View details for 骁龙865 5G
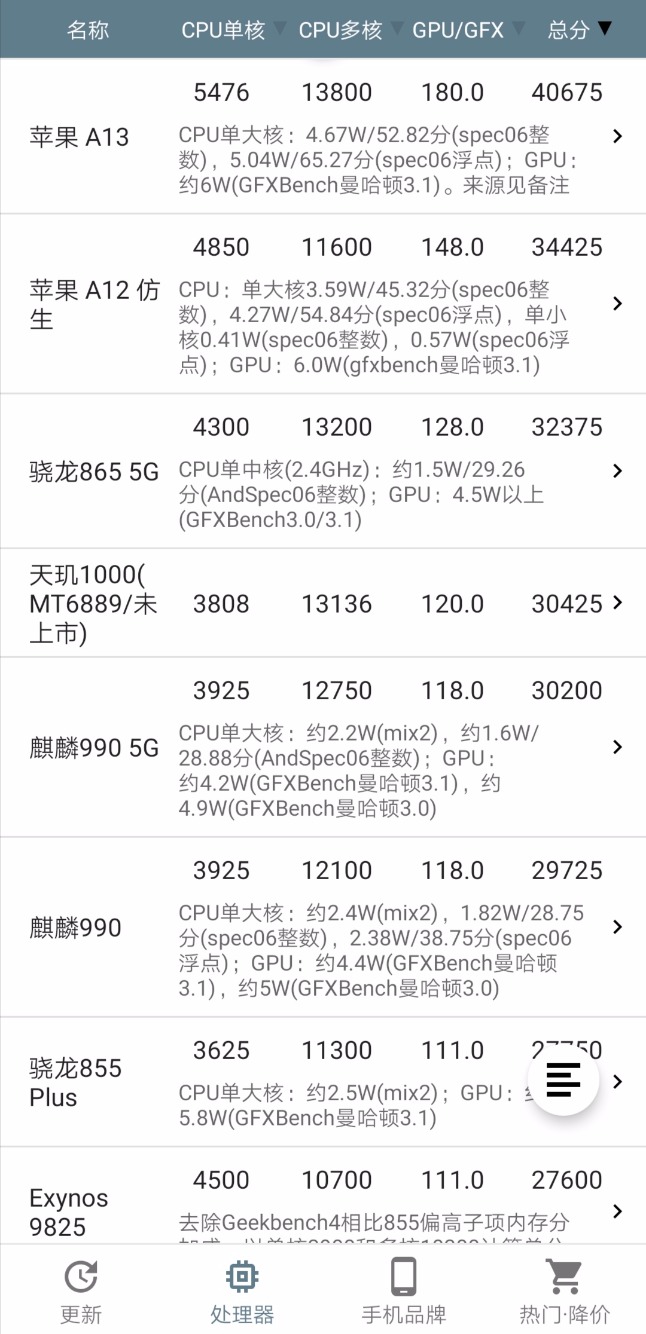 (322, 471)
